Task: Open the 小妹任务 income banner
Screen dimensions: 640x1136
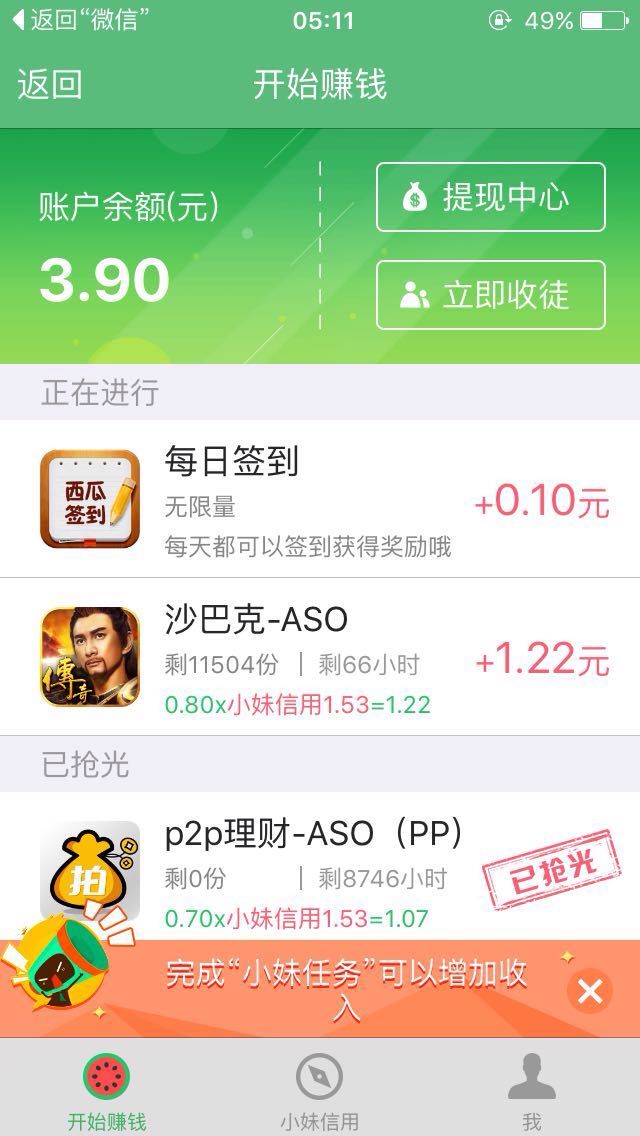Action: tap(346, 990)
